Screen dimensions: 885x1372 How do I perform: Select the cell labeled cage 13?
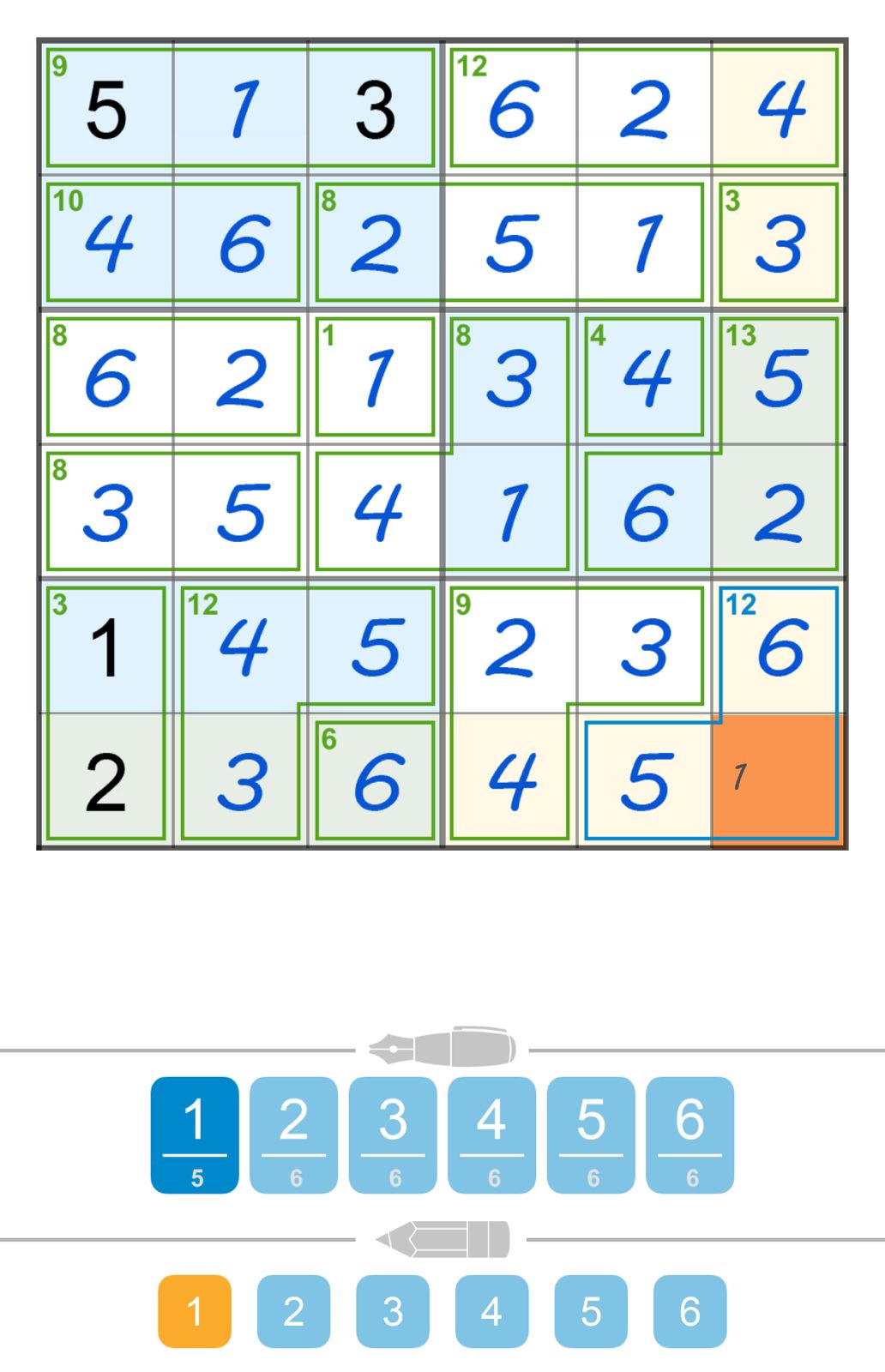coord(778,377)
